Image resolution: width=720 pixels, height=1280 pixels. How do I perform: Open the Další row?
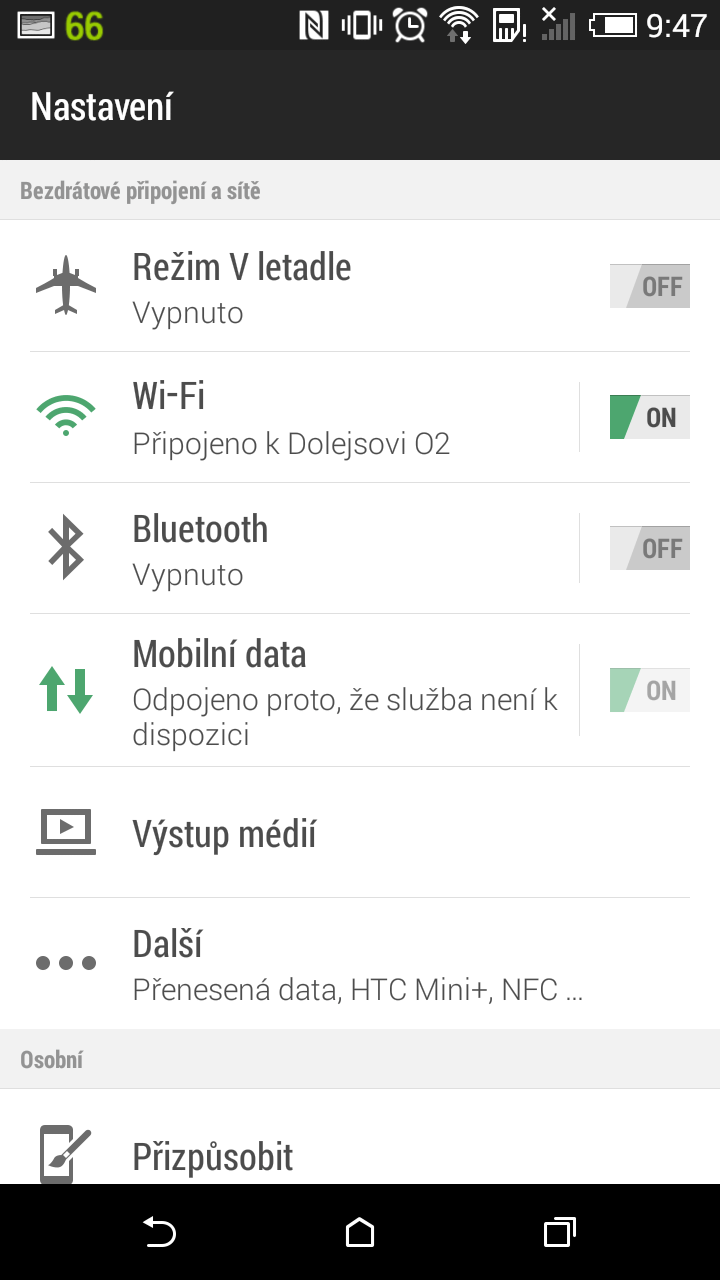click(360, 963)
